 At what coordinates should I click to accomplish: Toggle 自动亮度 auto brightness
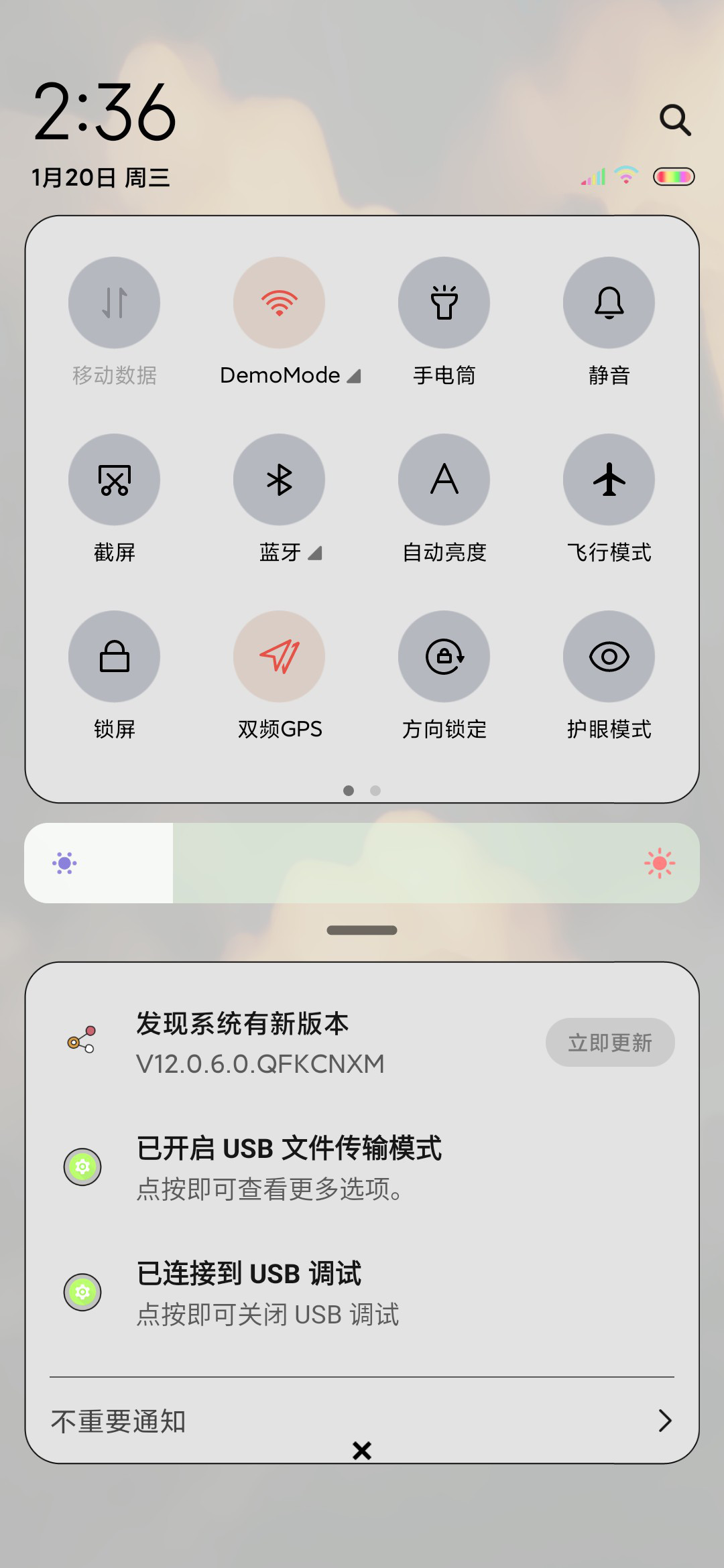click(444, 480)
